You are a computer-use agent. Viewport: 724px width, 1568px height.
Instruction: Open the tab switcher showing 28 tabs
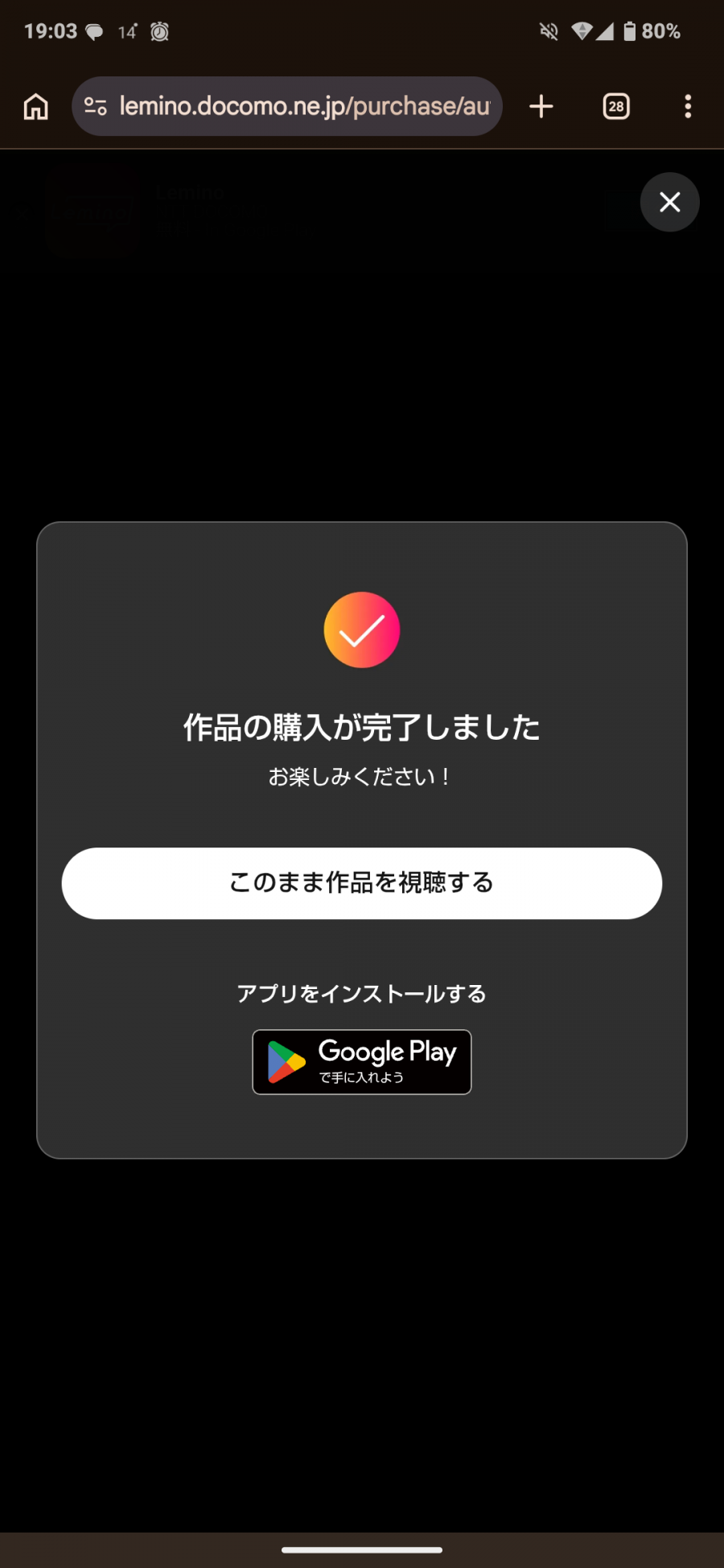[616, 106]
